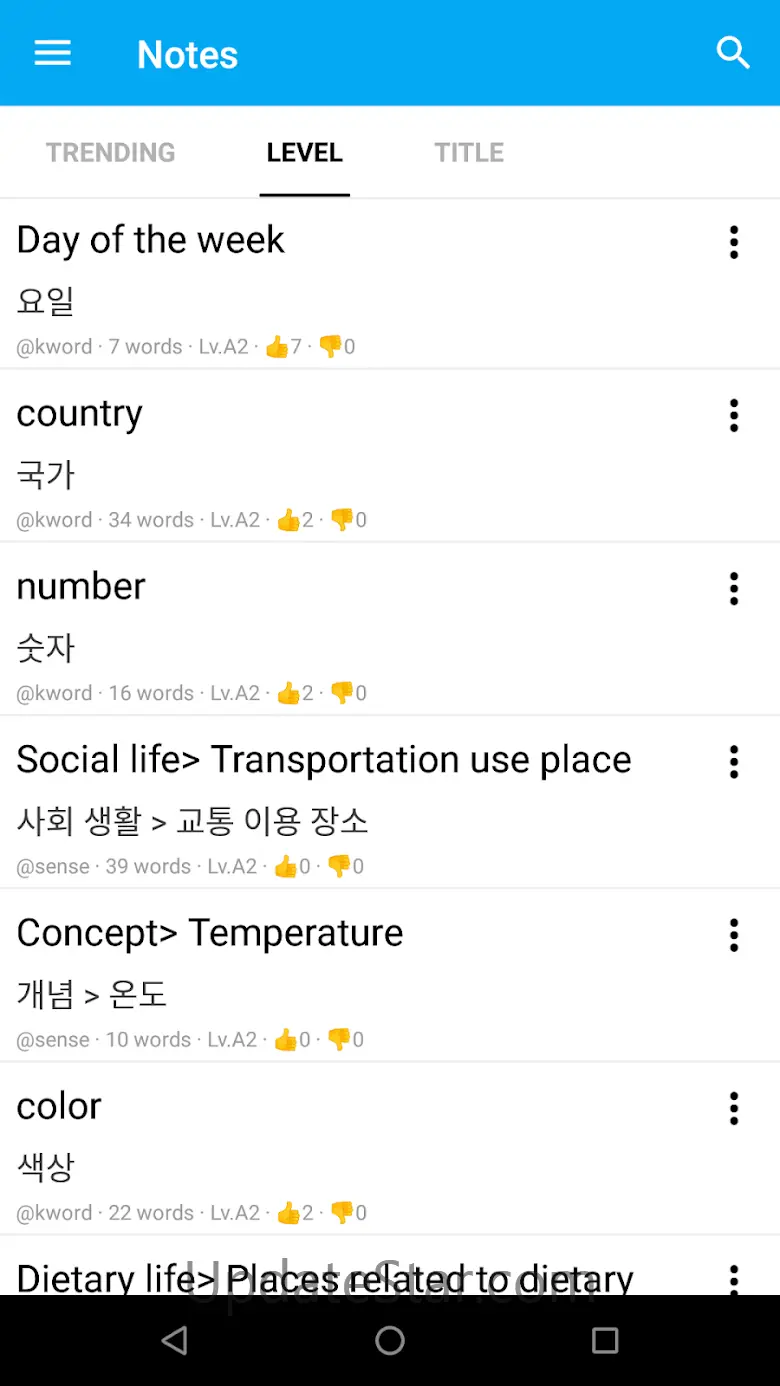Tap the overflow menu for Concept> Temperature
The height and width of the screenshot is (1386, 780).
[734, 935]
